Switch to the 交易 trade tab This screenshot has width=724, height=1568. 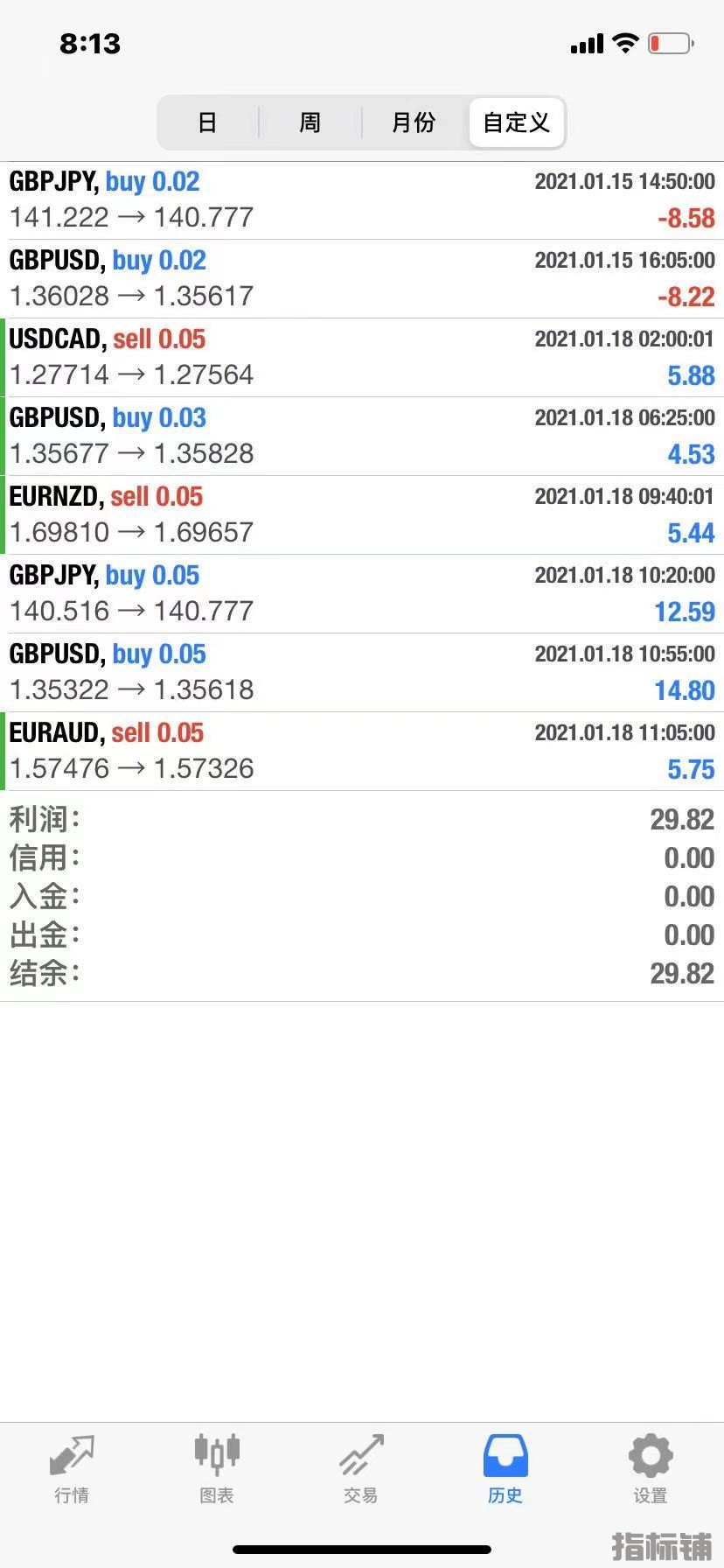click(x=360, y=1469)
